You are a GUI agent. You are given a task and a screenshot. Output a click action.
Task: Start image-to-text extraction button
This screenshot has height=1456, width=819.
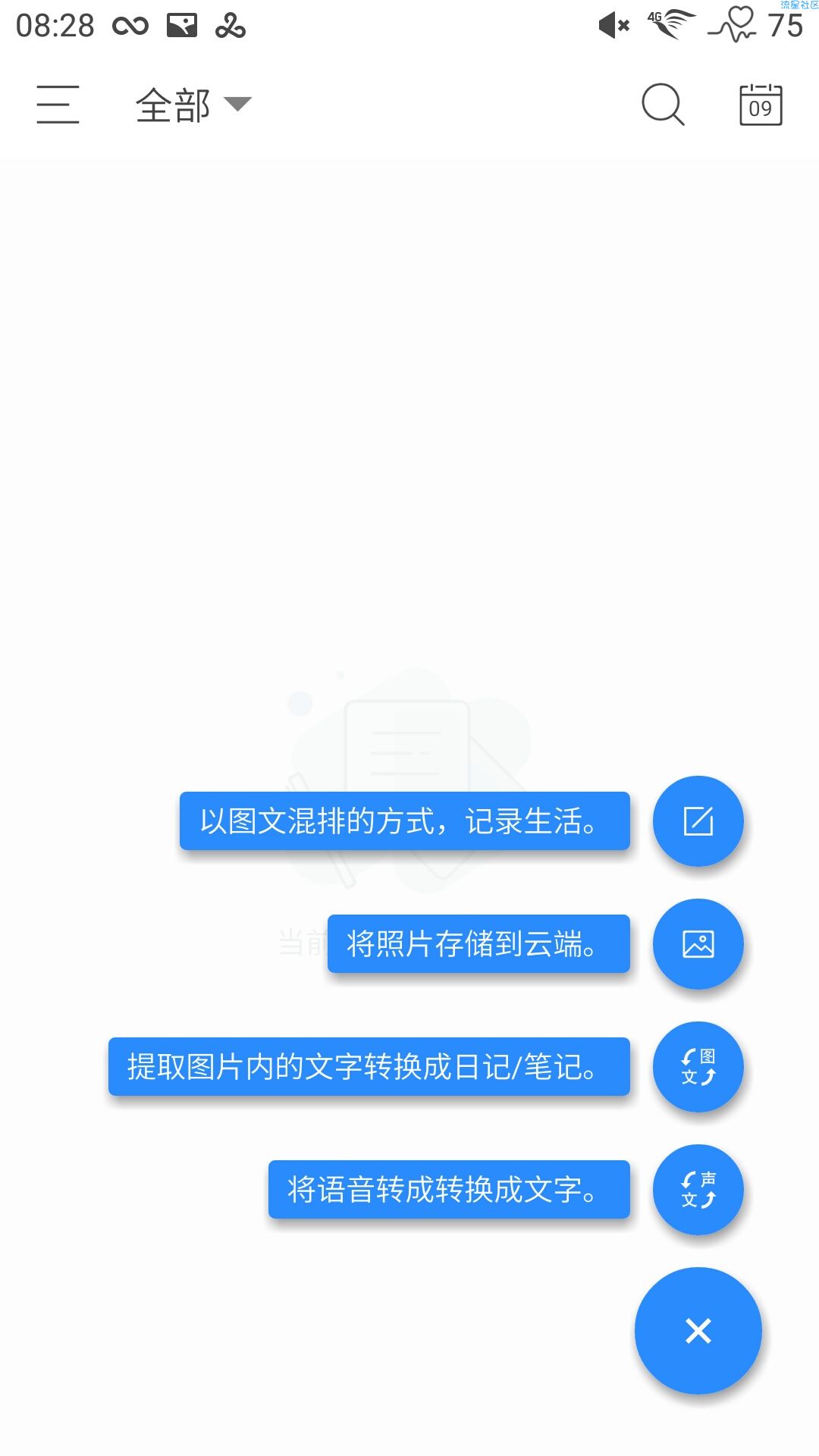pos(698,1067)
